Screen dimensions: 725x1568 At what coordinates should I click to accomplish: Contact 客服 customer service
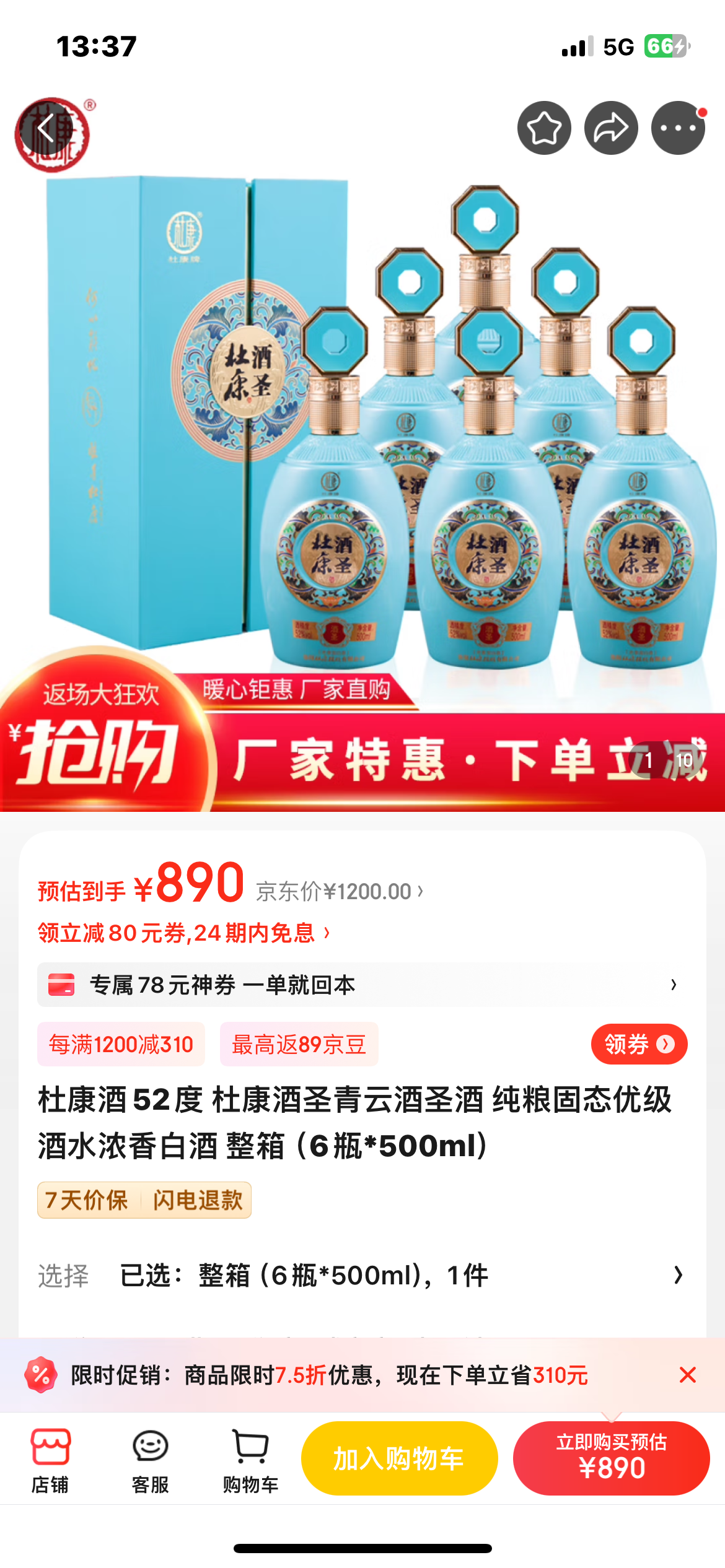click(x=150, y=1459)
